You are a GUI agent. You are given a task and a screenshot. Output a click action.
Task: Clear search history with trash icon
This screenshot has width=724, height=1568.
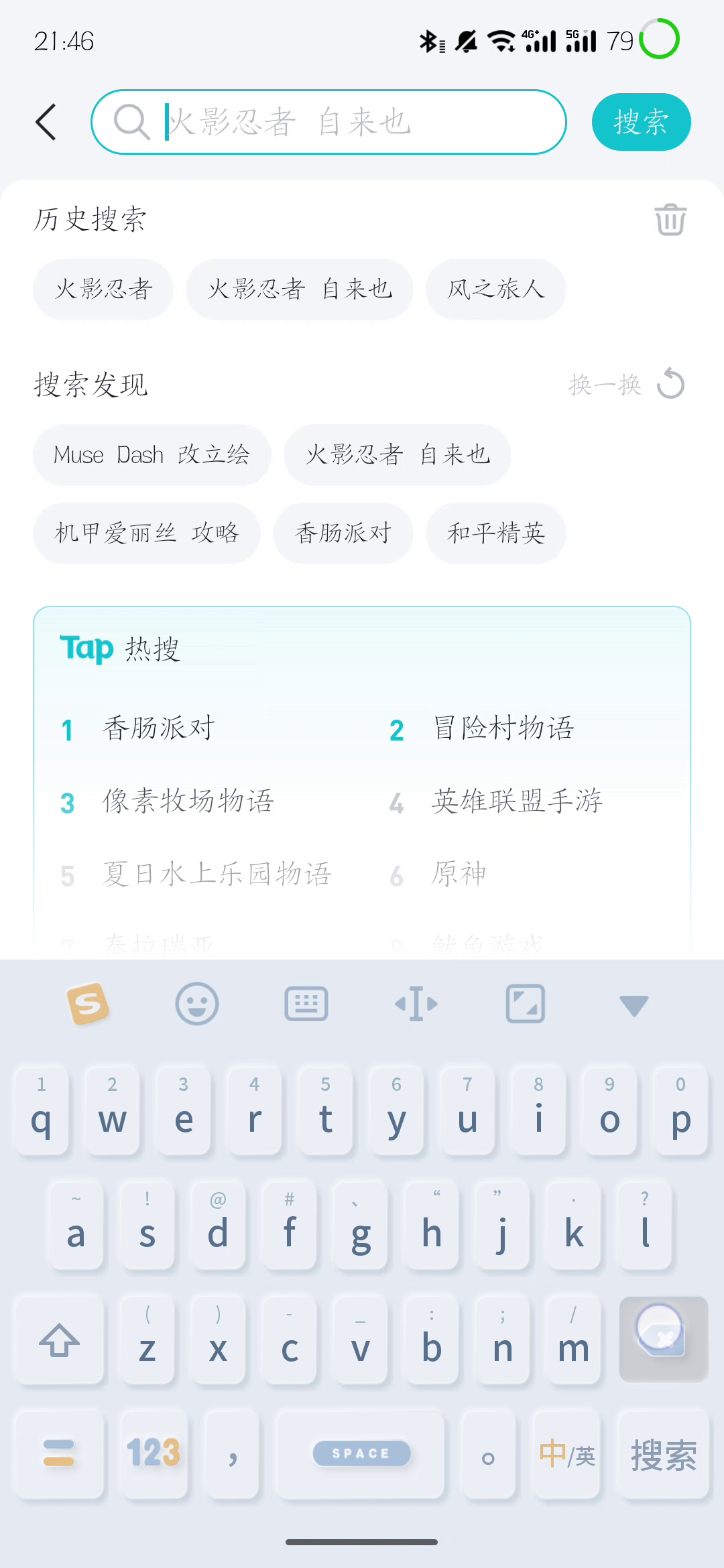[x=670, y=220]
